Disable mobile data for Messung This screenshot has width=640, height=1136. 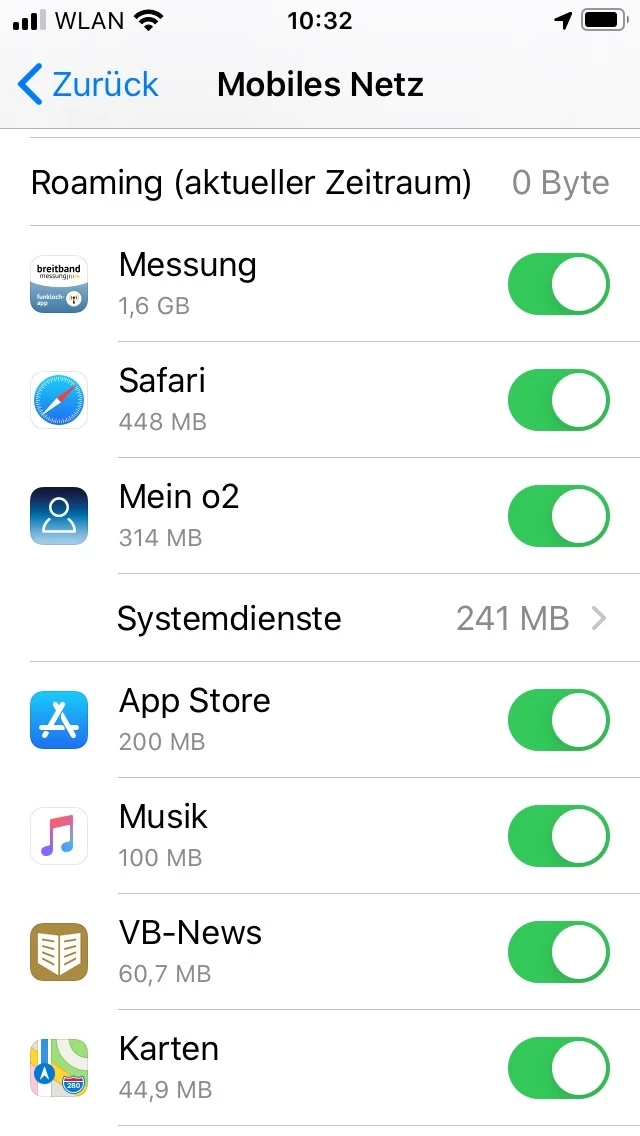558,284
